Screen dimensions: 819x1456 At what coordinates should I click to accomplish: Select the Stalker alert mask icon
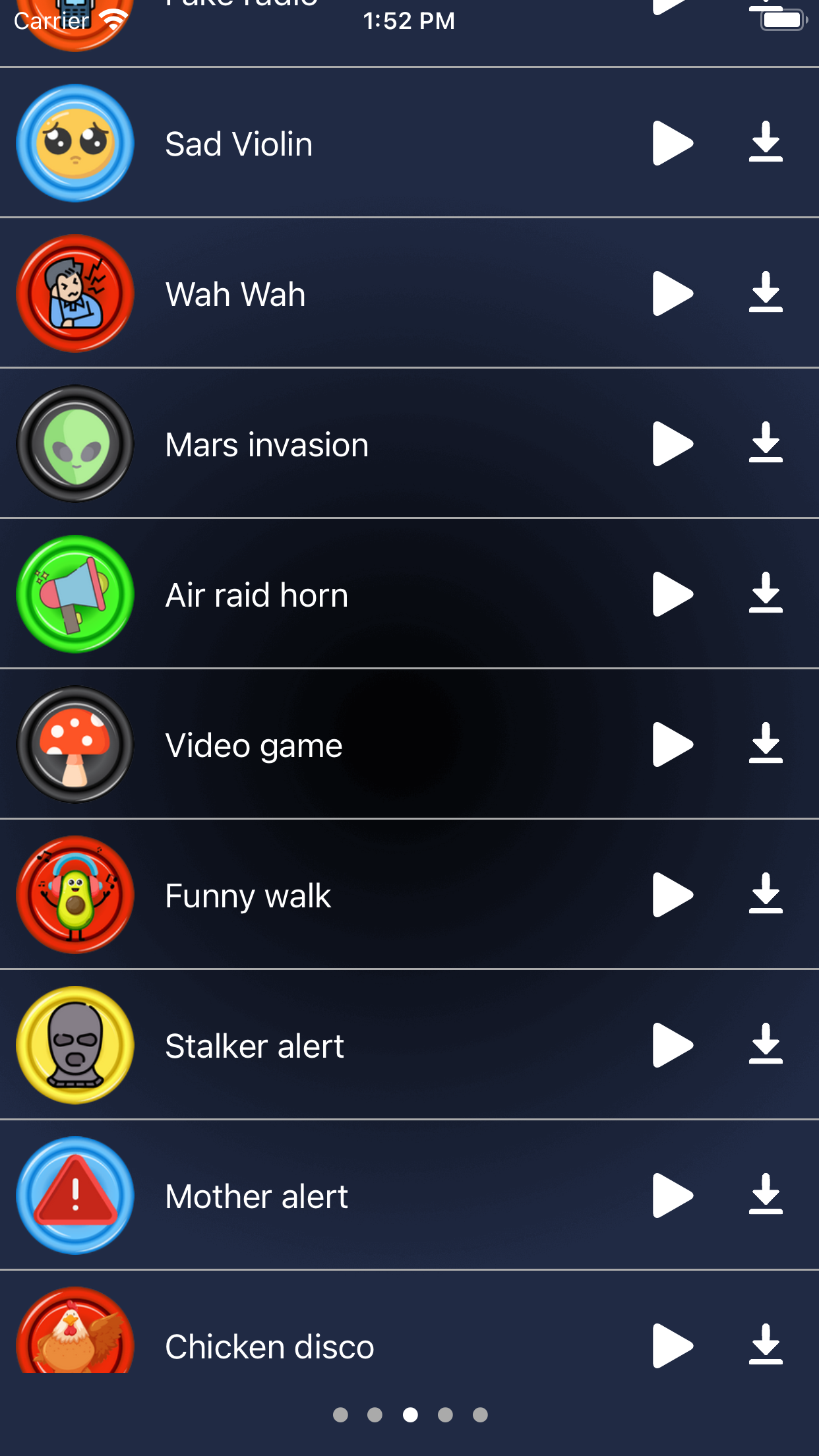coord(75,1045)
